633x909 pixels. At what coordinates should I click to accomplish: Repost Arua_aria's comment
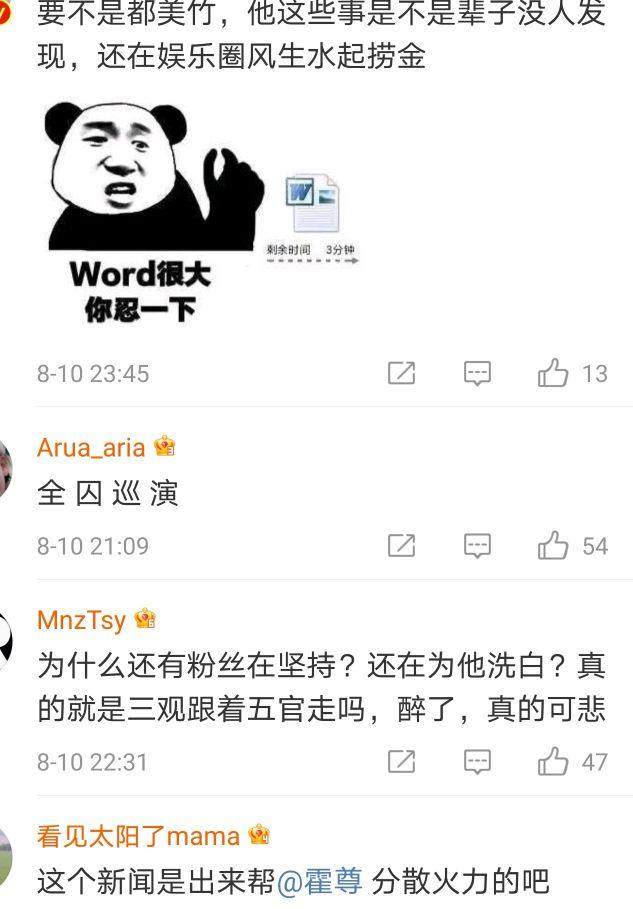401,546
